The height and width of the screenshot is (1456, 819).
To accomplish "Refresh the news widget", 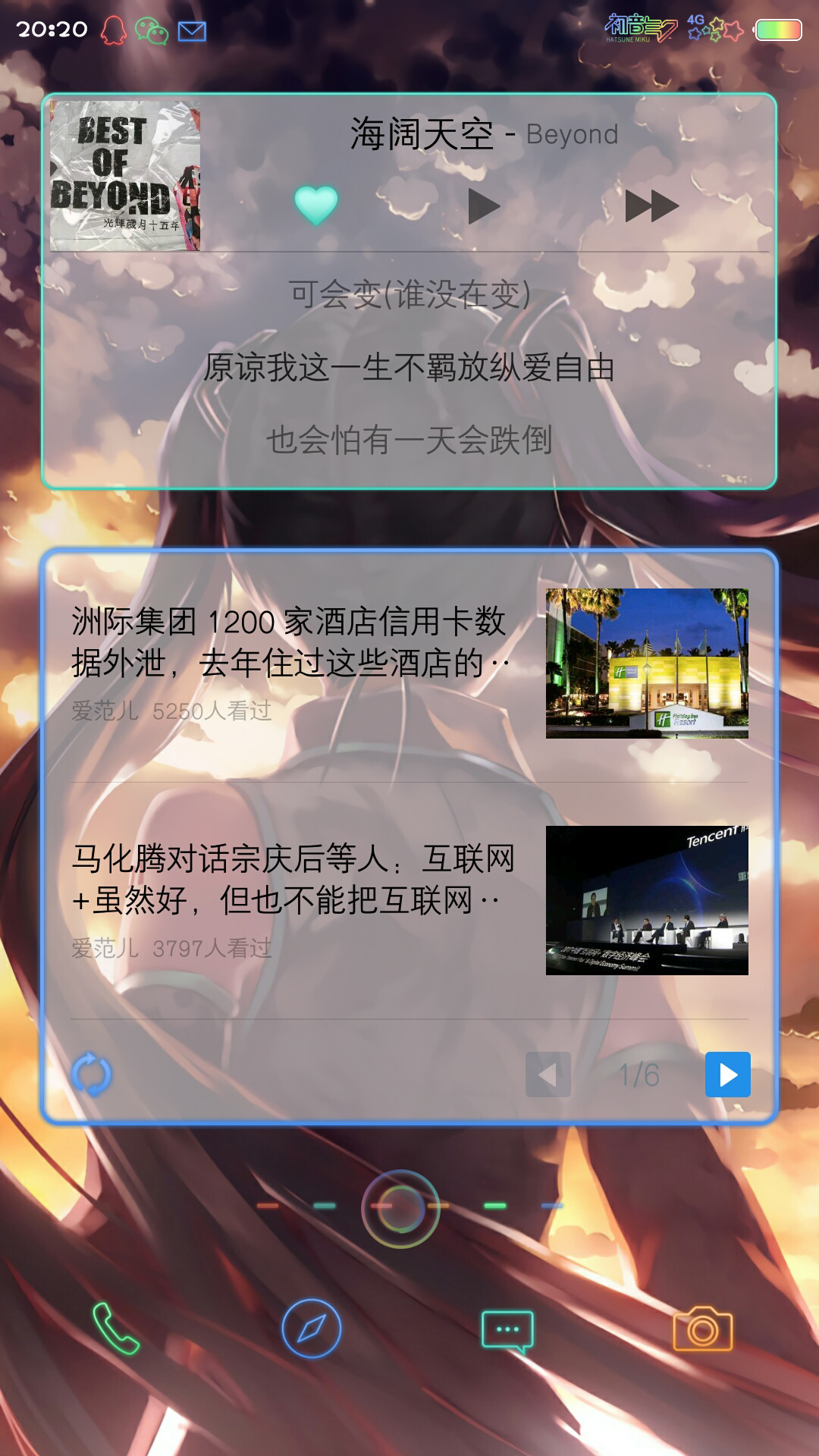I will click(x=91, y=1074).
